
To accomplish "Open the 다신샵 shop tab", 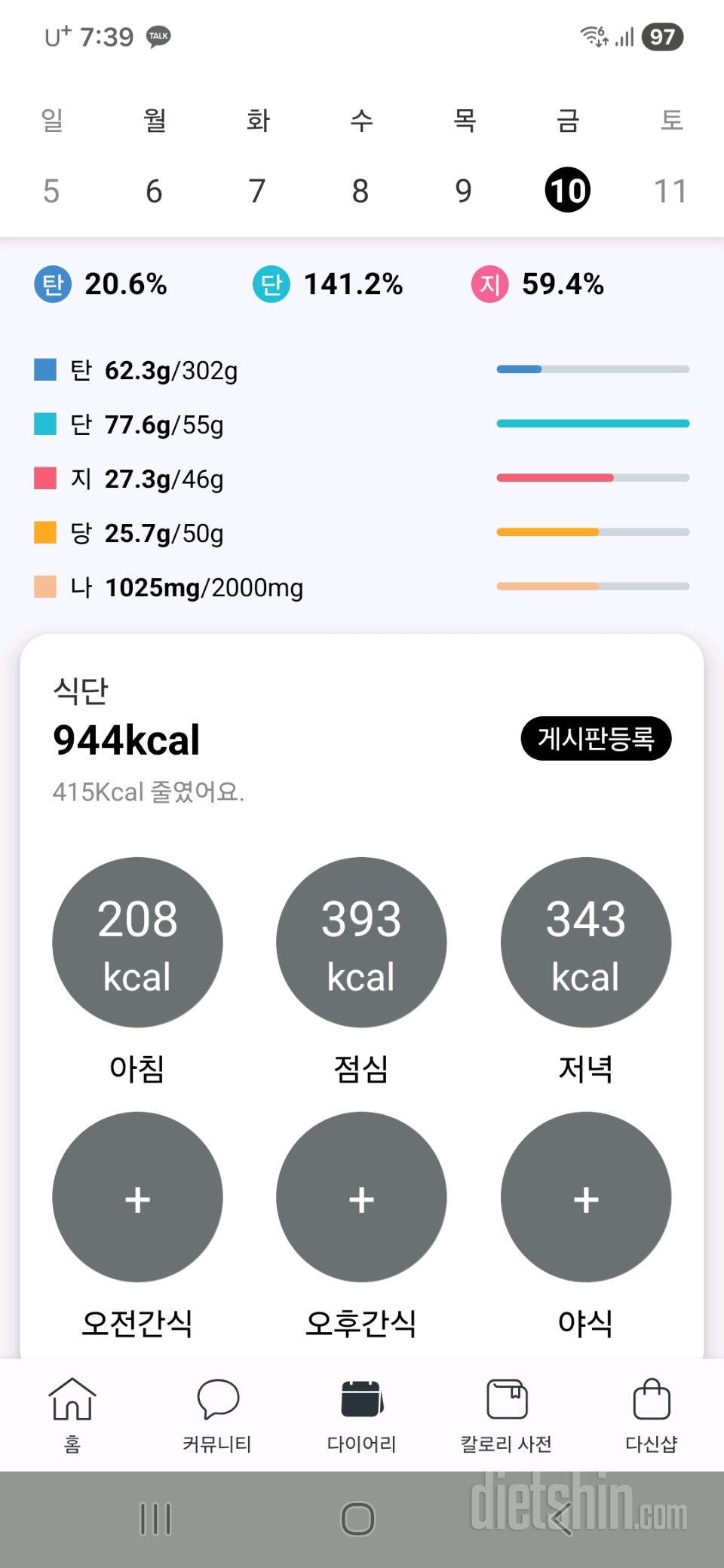I will [652, 1414].
